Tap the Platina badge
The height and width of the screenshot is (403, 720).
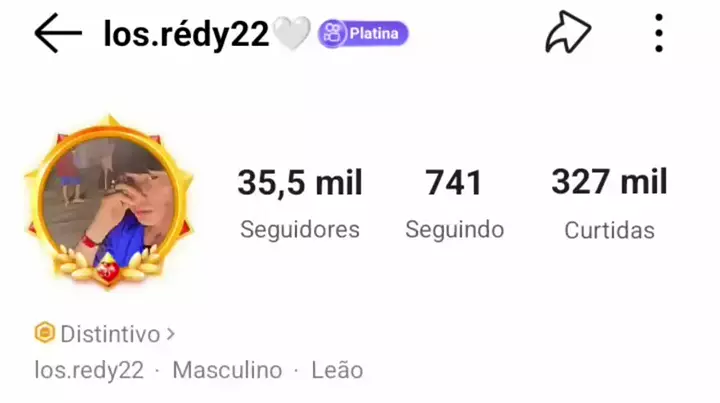pyautogui.click(x=363, y=34)
